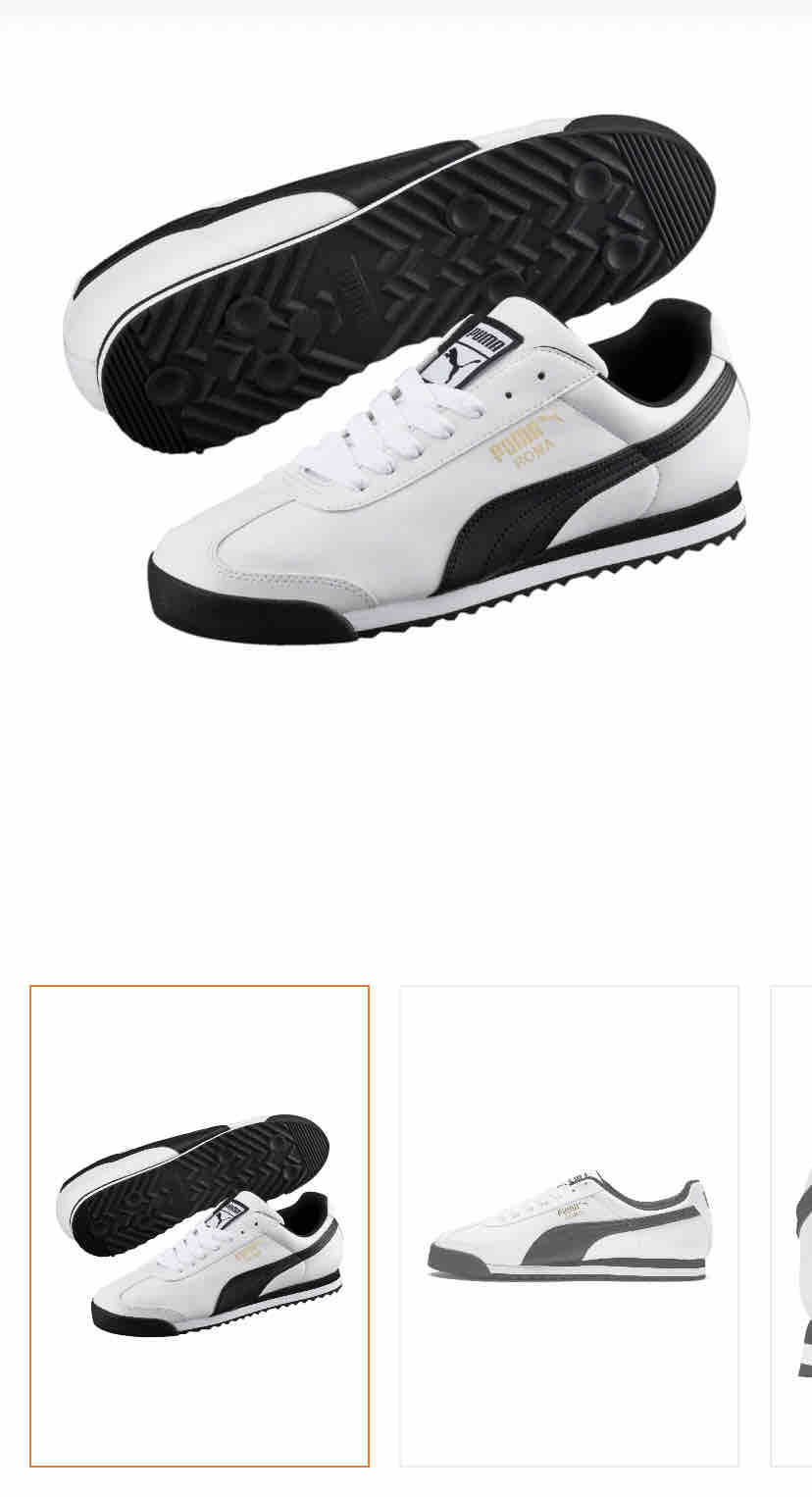Select the partially visible third thumbnail
812x1497 pixels.
pos(792,1226)
